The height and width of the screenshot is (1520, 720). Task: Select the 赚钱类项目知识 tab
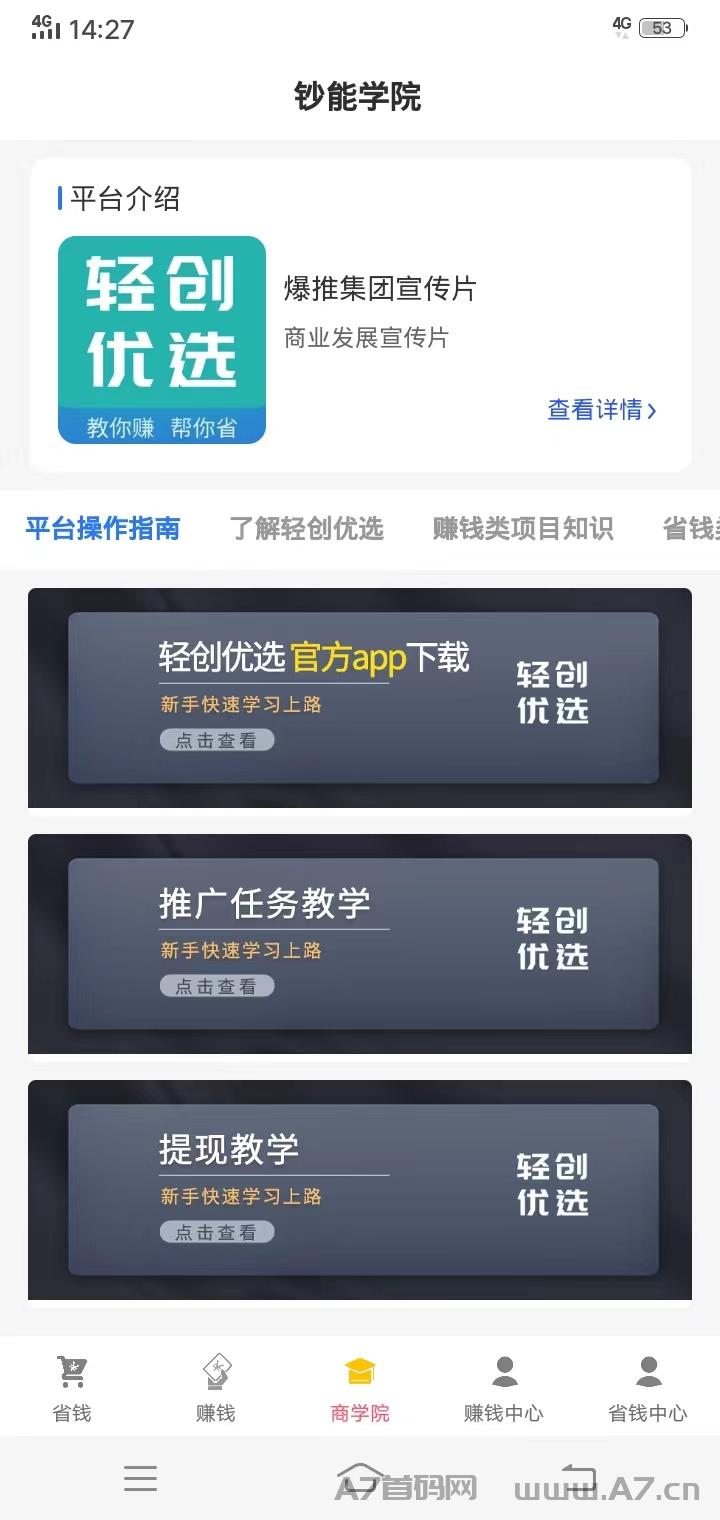point(523,528)
